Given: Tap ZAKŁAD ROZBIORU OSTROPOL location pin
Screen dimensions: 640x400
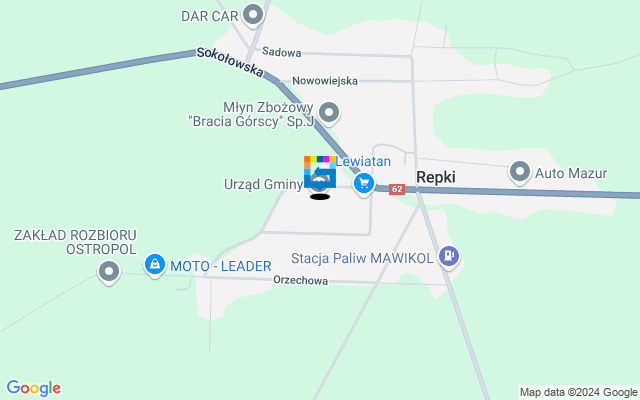Looking at the screenshot, I should click(x=109, y=271).
